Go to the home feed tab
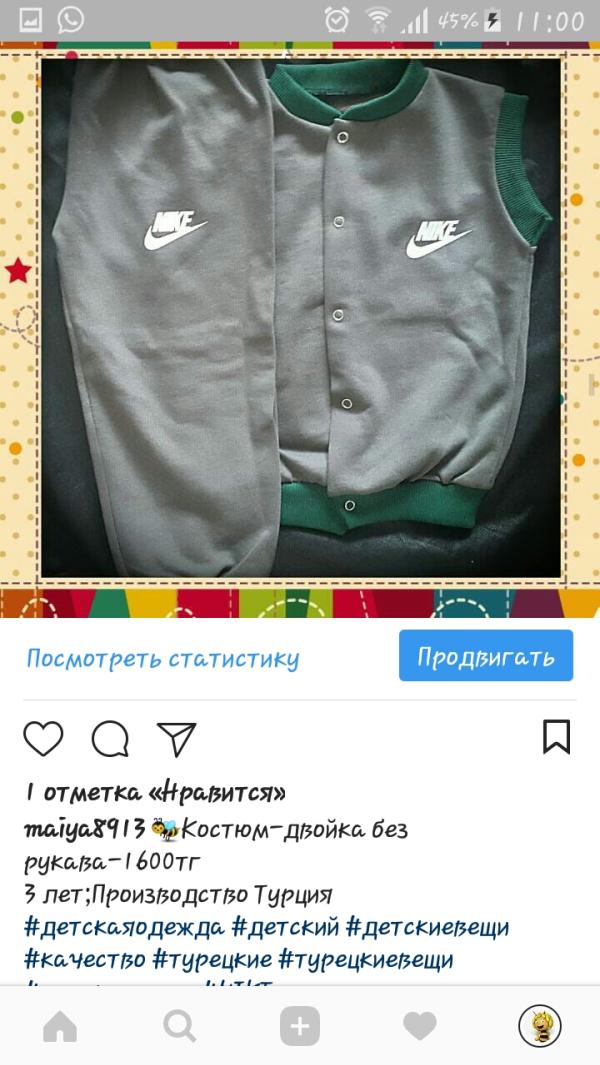600x1065 pixels. (60, 1026)
